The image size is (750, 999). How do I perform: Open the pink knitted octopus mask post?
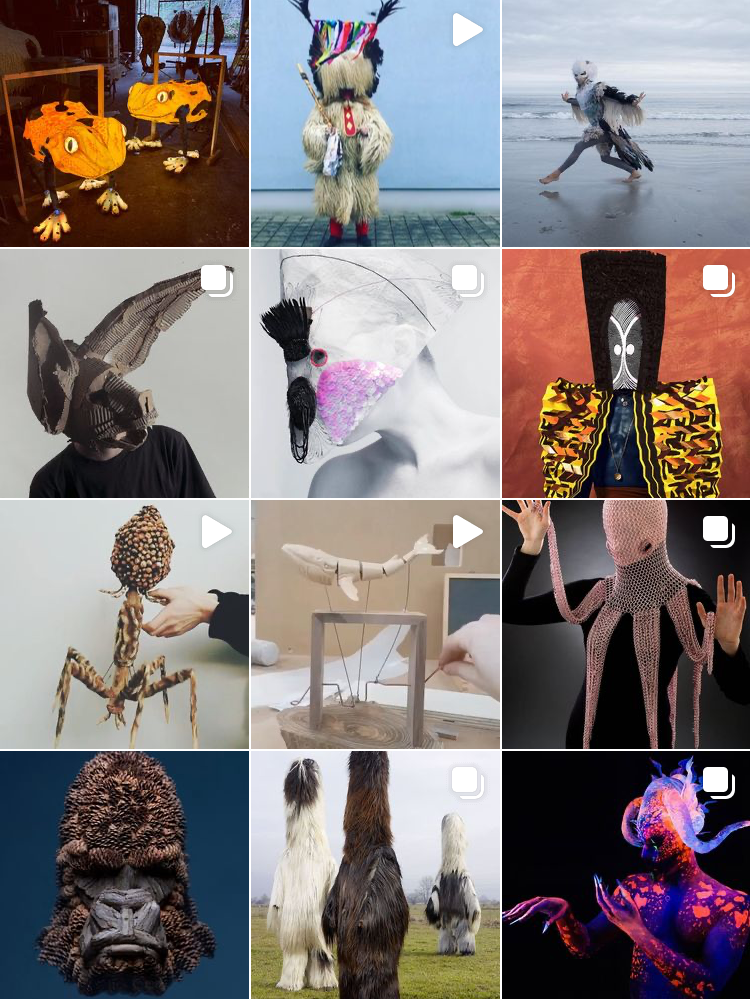[626, 625]
